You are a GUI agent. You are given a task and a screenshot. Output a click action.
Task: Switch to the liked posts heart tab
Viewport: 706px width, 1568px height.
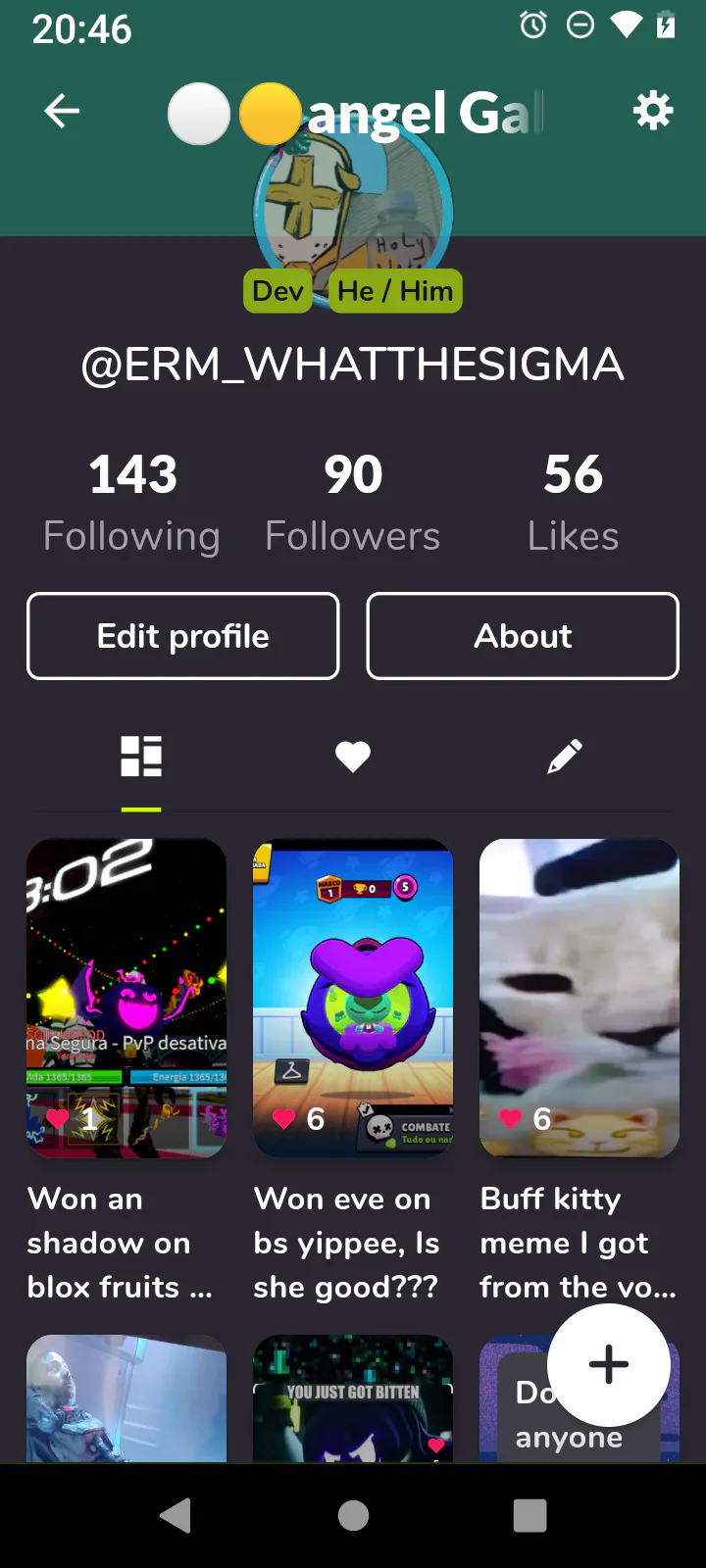(x=353, y=757)
